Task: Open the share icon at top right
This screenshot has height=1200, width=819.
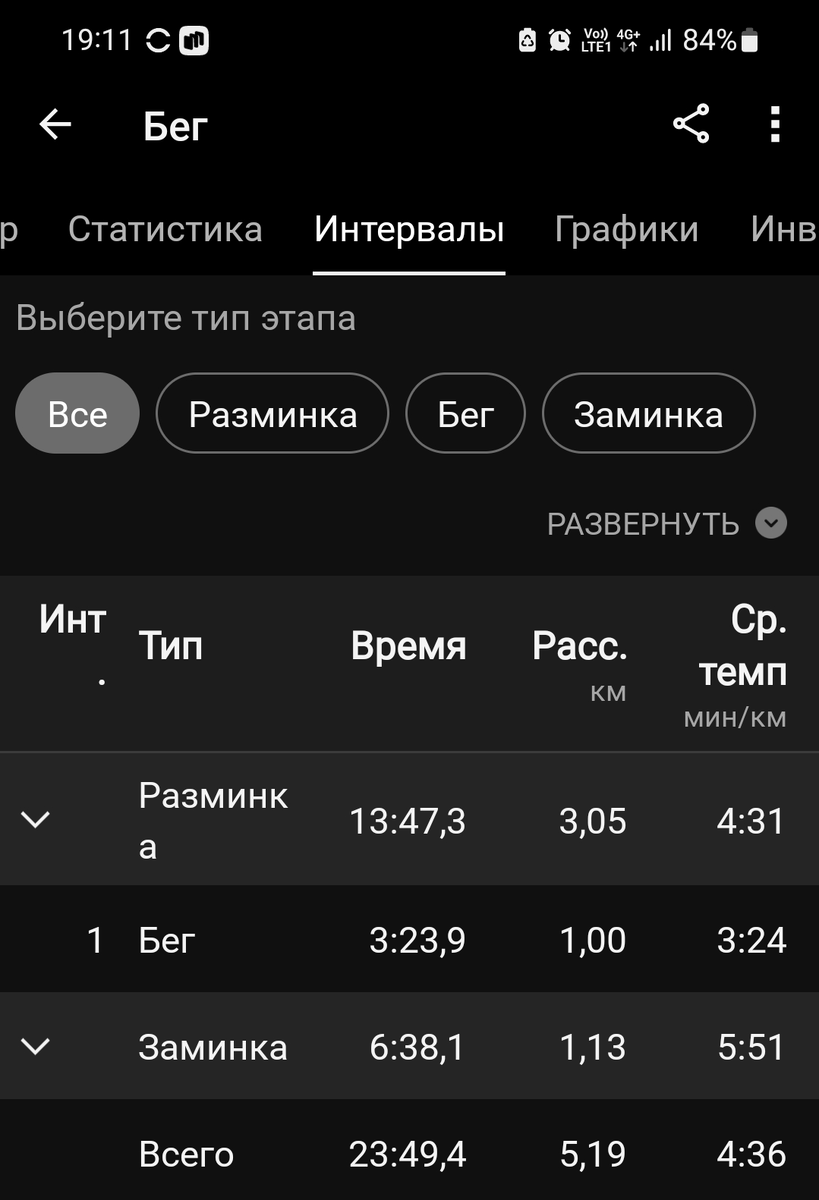Action: coord(692,124)
